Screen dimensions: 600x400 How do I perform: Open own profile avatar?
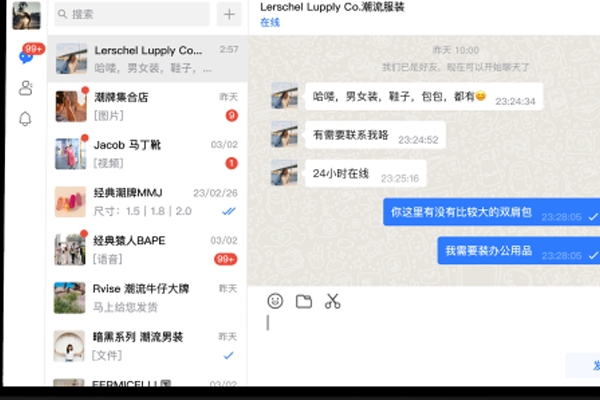[x=26, y=17]
